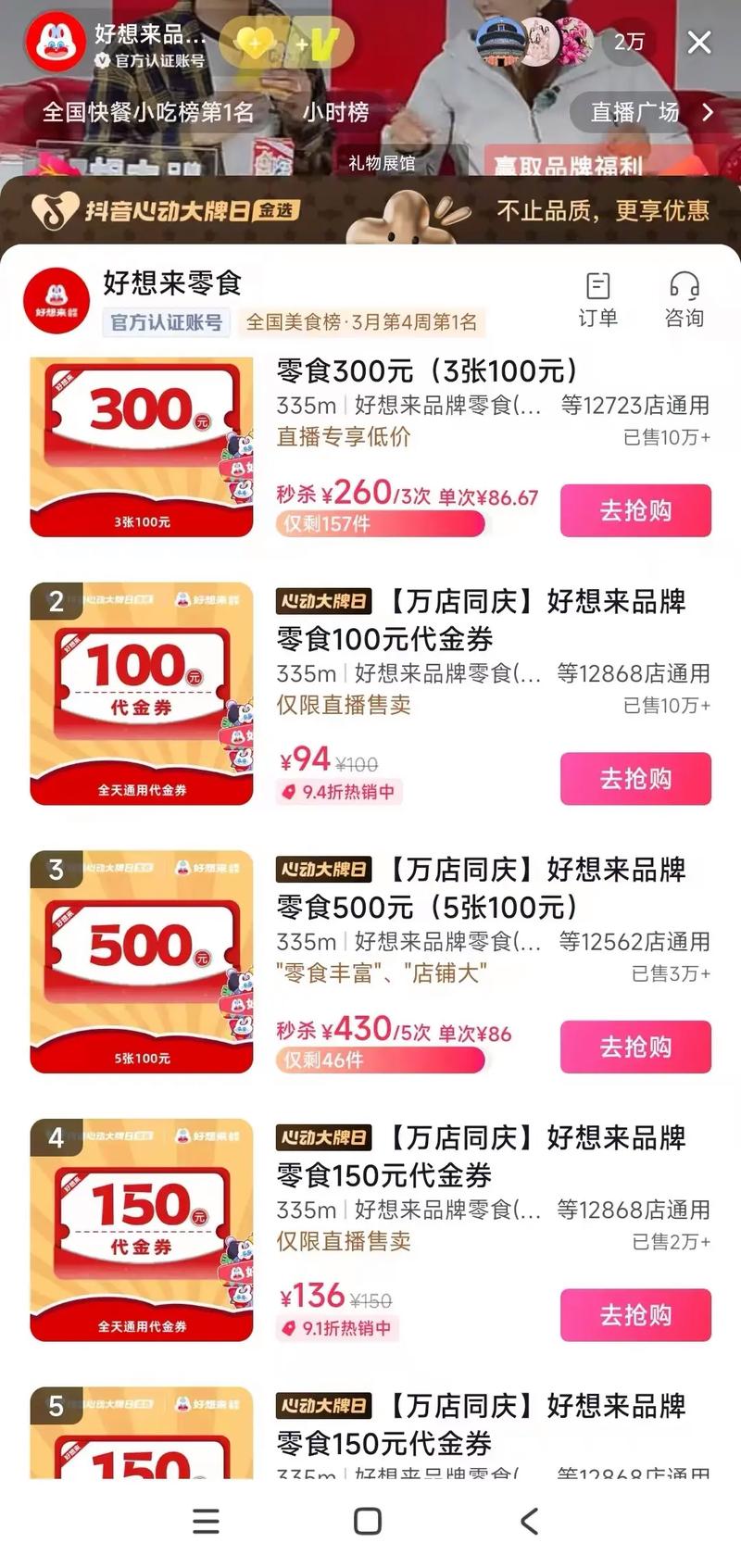Go back with the system back button
This screenshot has width=741, height=1568.
[529, 1521]
